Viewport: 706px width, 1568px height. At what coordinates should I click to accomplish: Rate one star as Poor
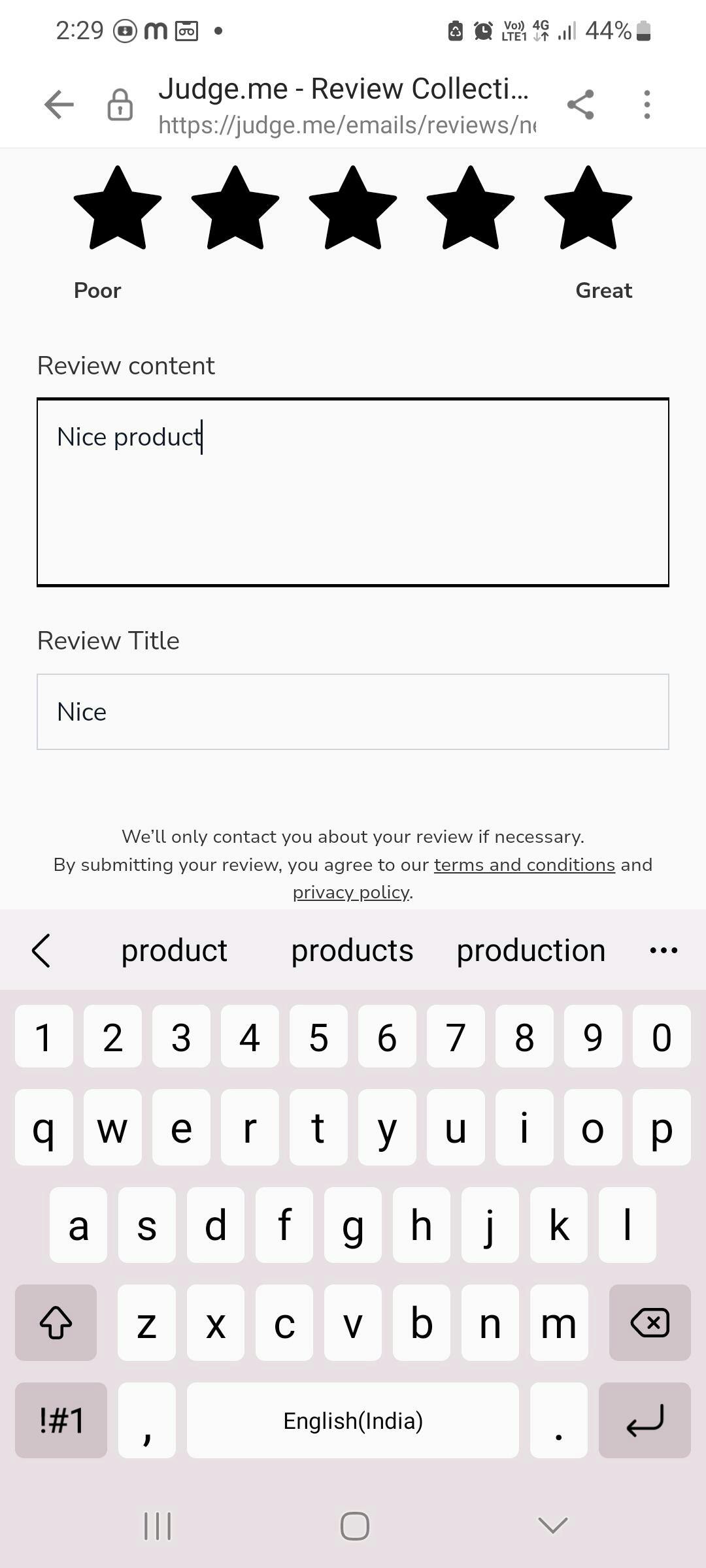tap(118, 209)
